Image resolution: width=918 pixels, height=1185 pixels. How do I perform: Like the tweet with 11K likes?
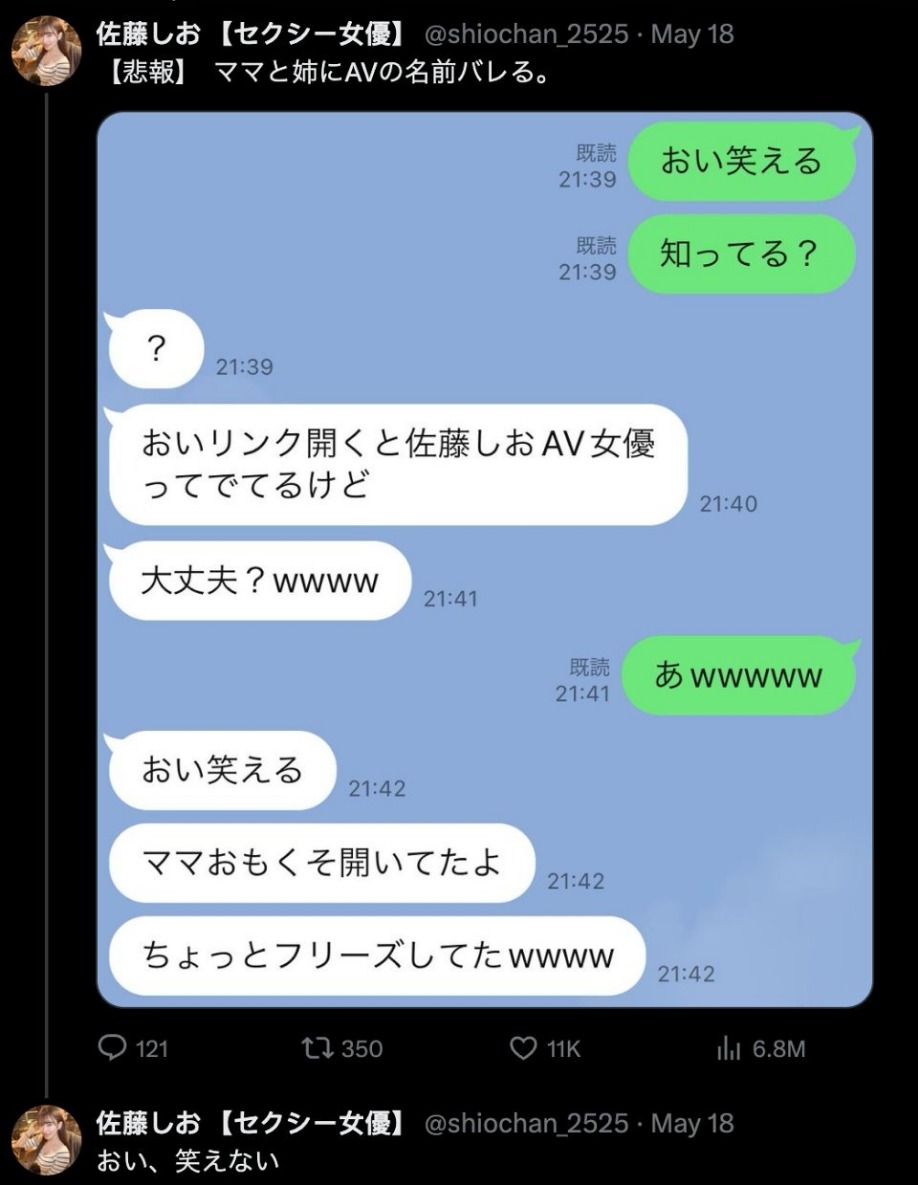point(523,1048)
